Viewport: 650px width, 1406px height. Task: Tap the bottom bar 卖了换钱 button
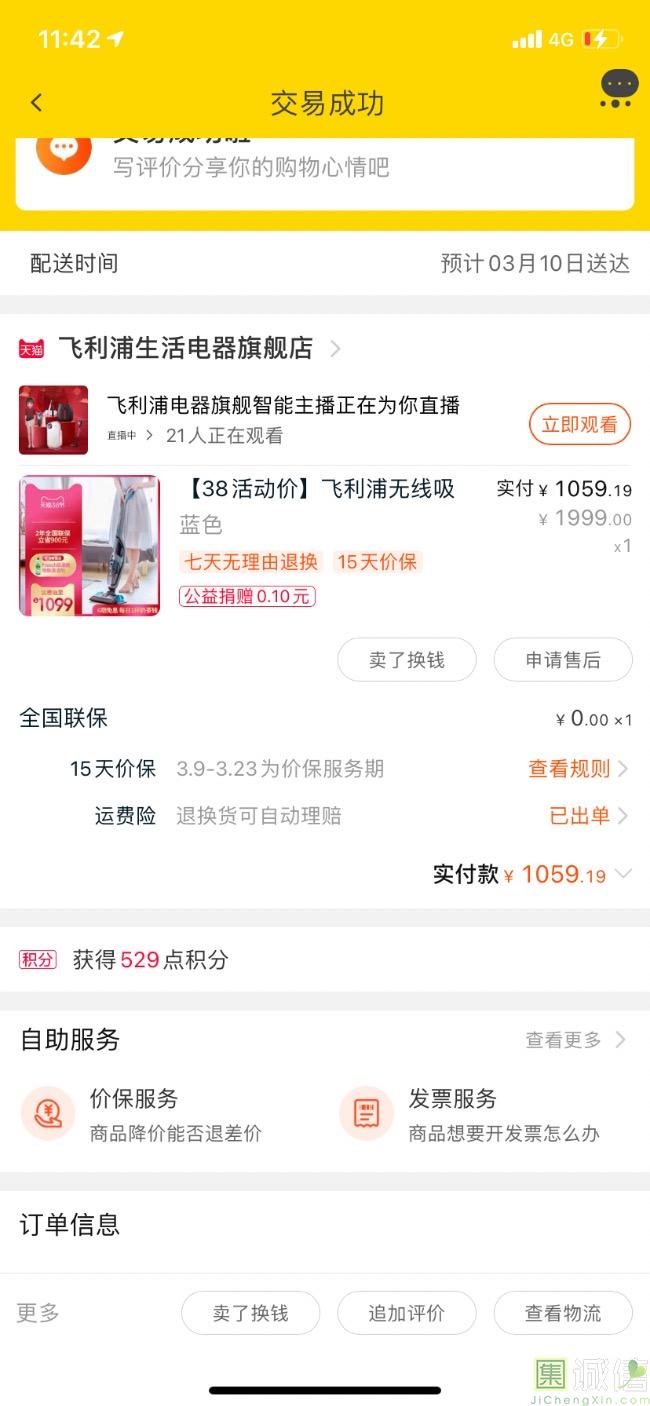click(x=250, y=1313)
